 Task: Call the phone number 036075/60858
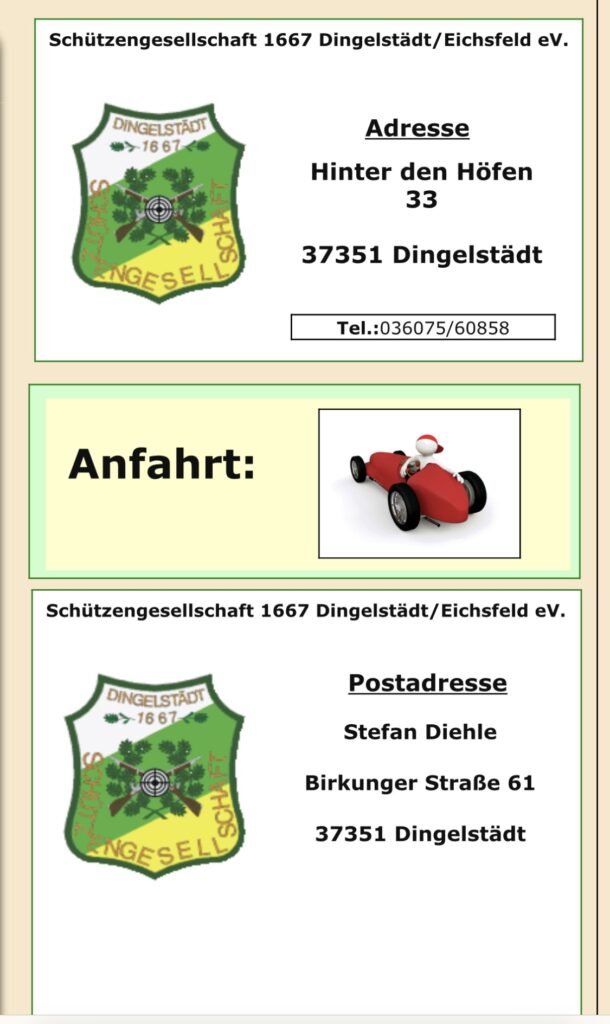(444, 328)
